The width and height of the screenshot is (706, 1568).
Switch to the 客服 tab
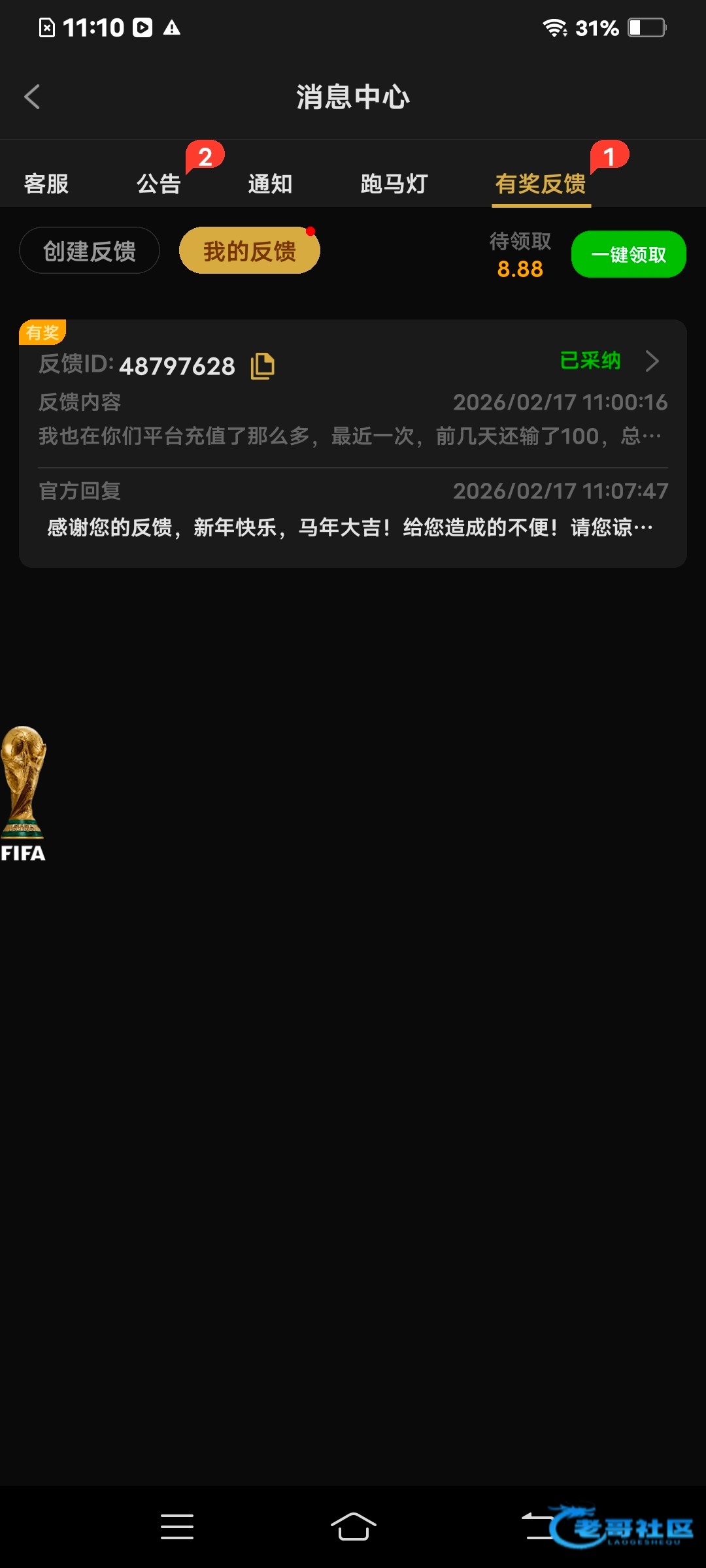coord(46,184)
